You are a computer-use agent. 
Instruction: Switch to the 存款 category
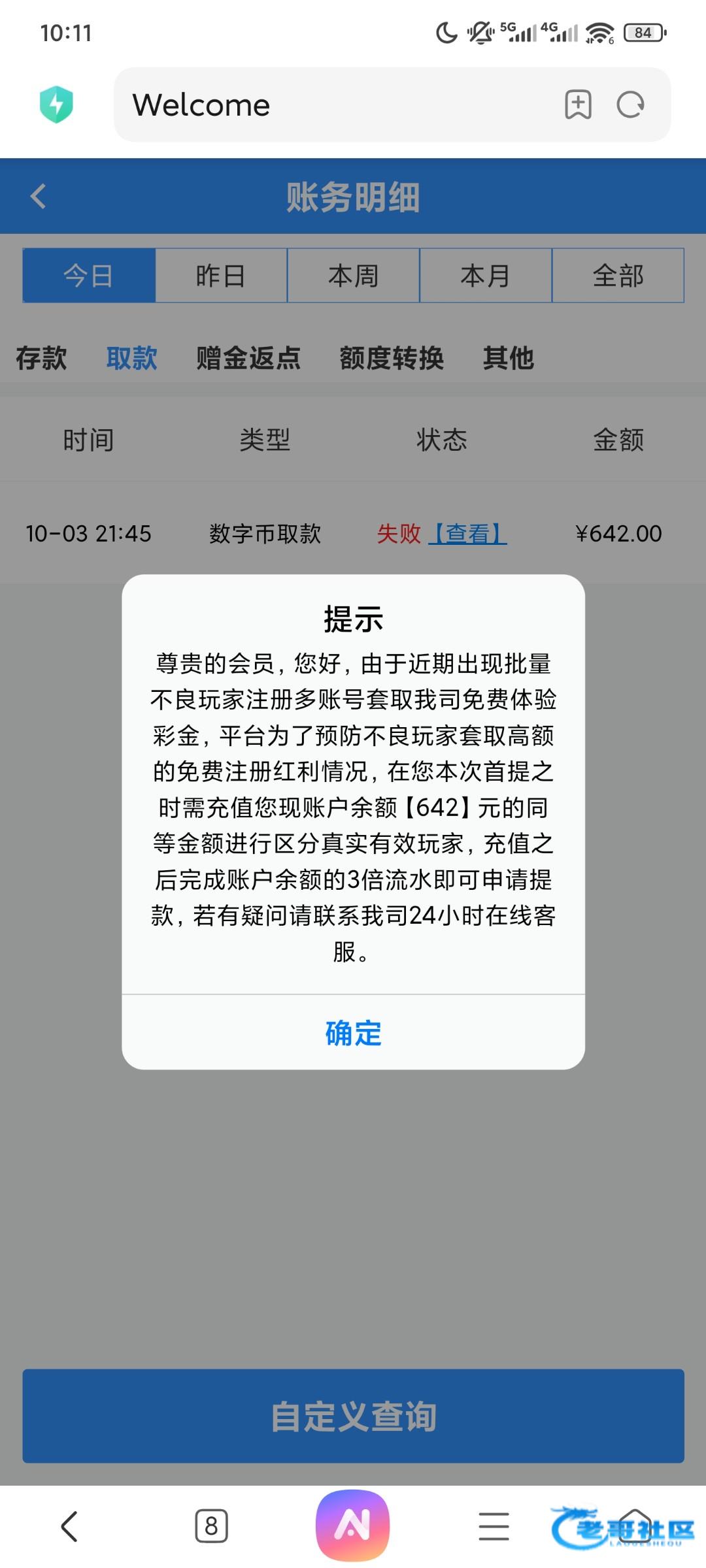click(x=41, y=358)
